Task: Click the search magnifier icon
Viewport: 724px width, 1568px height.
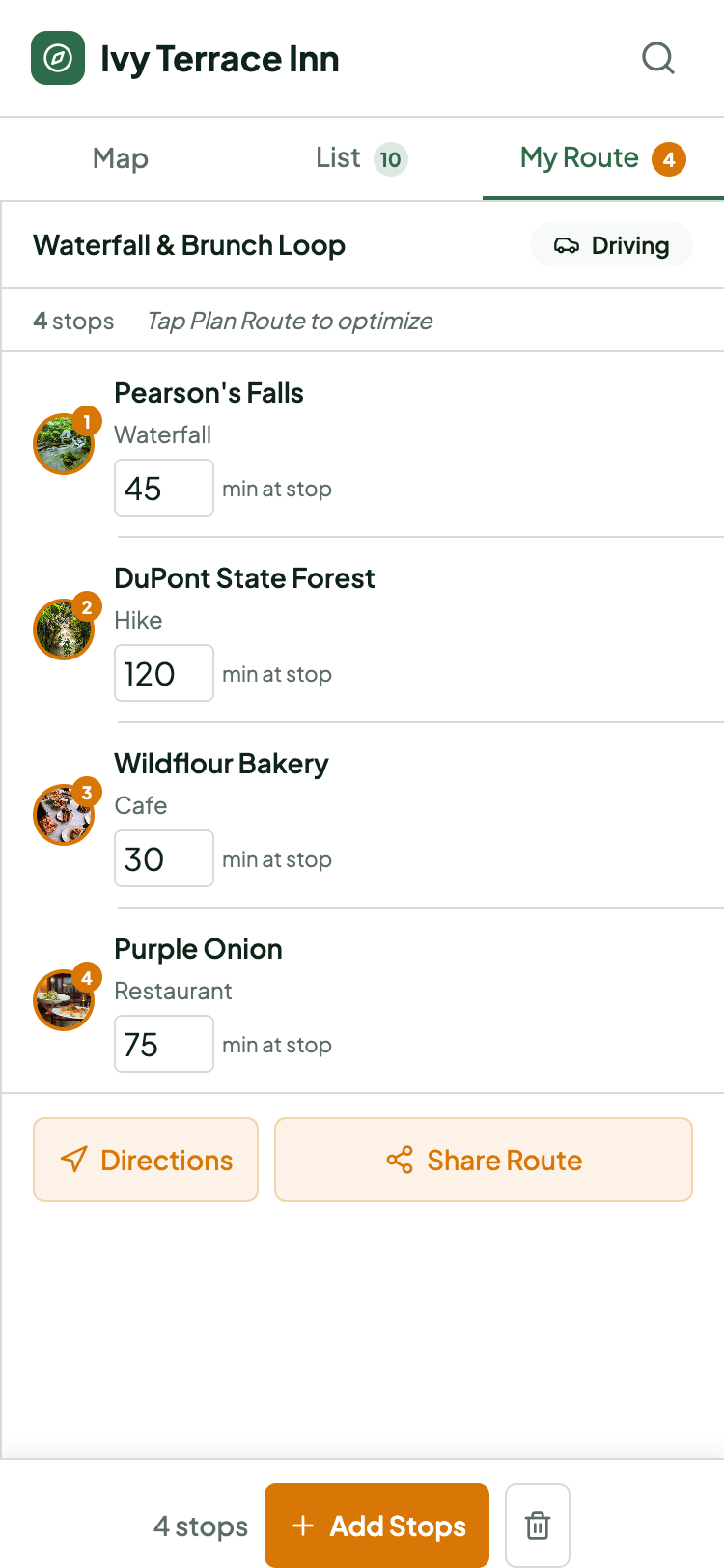Action: click(658, 58)
